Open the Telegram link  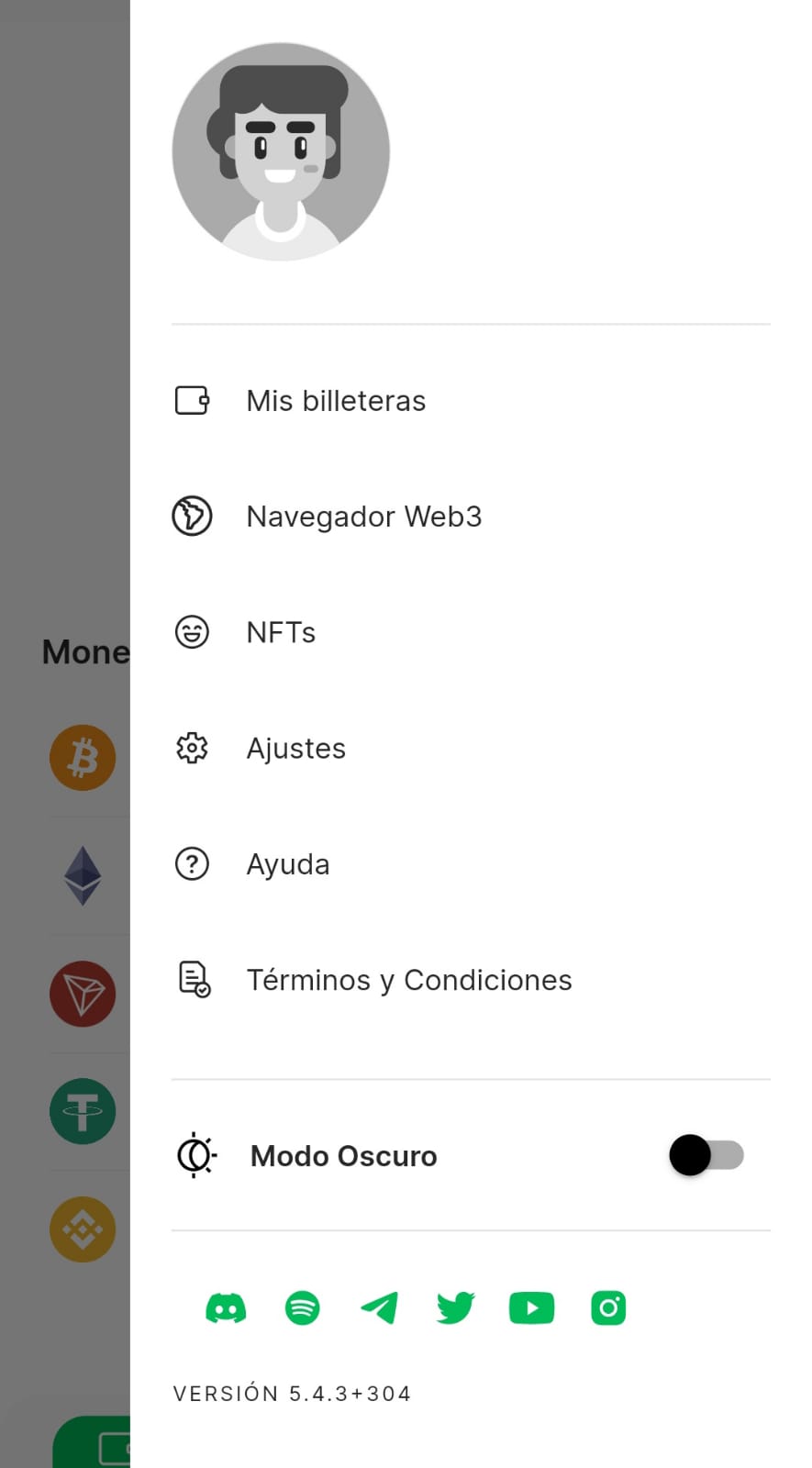[379, 1308]
